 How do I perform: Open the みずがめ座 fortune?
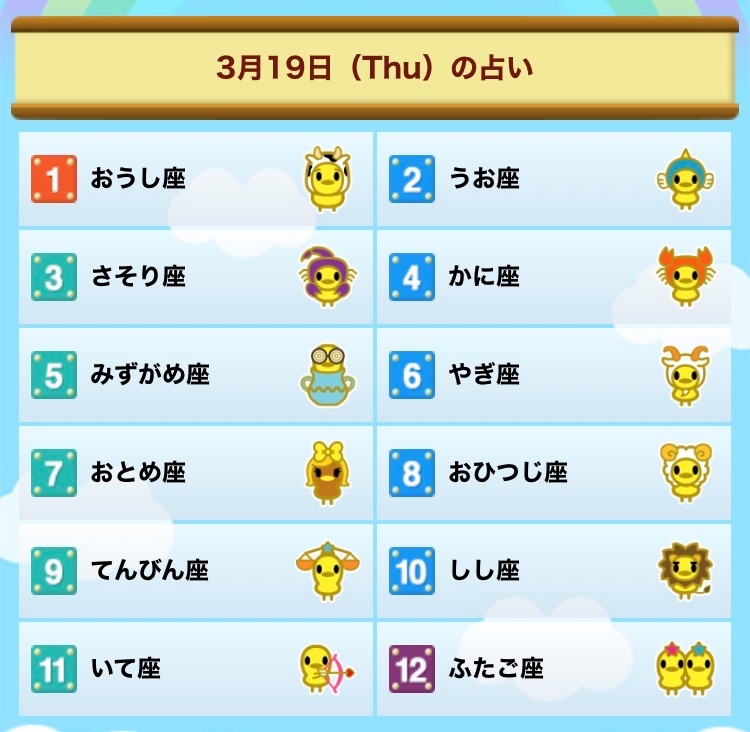pyautogui.click(x=196, y=375)
